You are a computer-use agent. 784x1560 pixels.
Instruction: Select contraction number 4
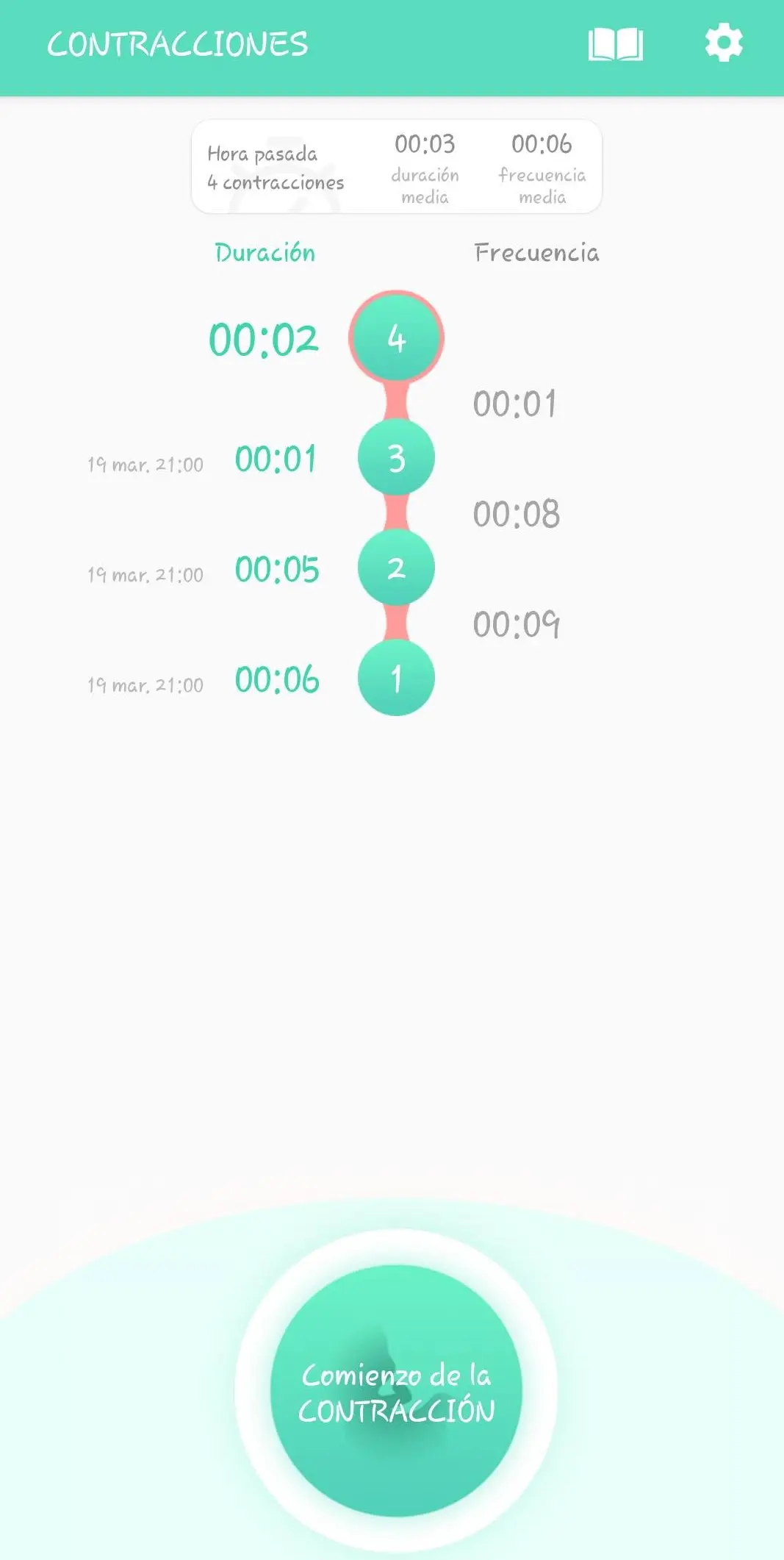(396, 338)
